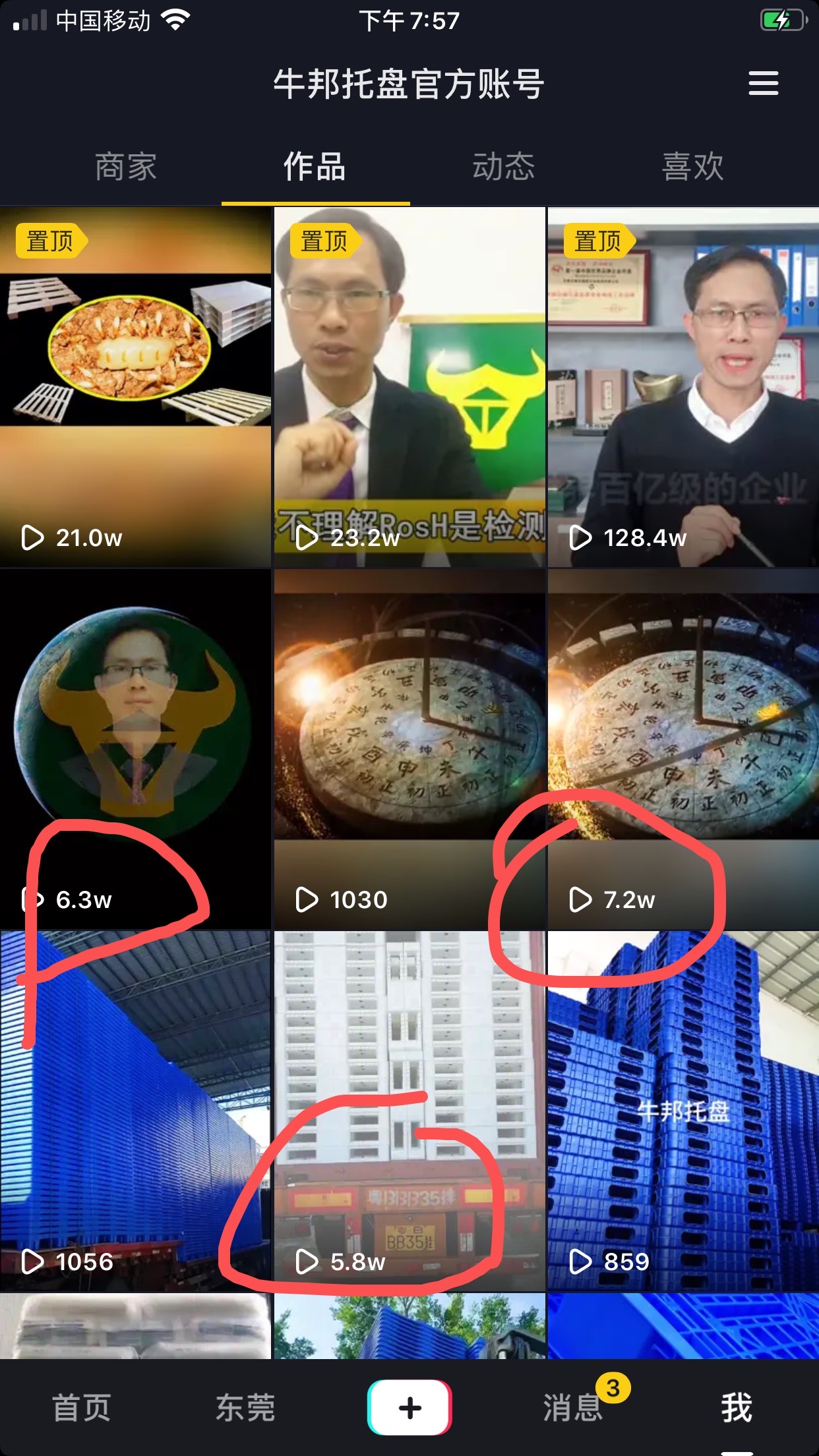
Task: Open the 牛邦托盘 video with 859 plays
Action: pyautogui.click(x=683, y=1111)
